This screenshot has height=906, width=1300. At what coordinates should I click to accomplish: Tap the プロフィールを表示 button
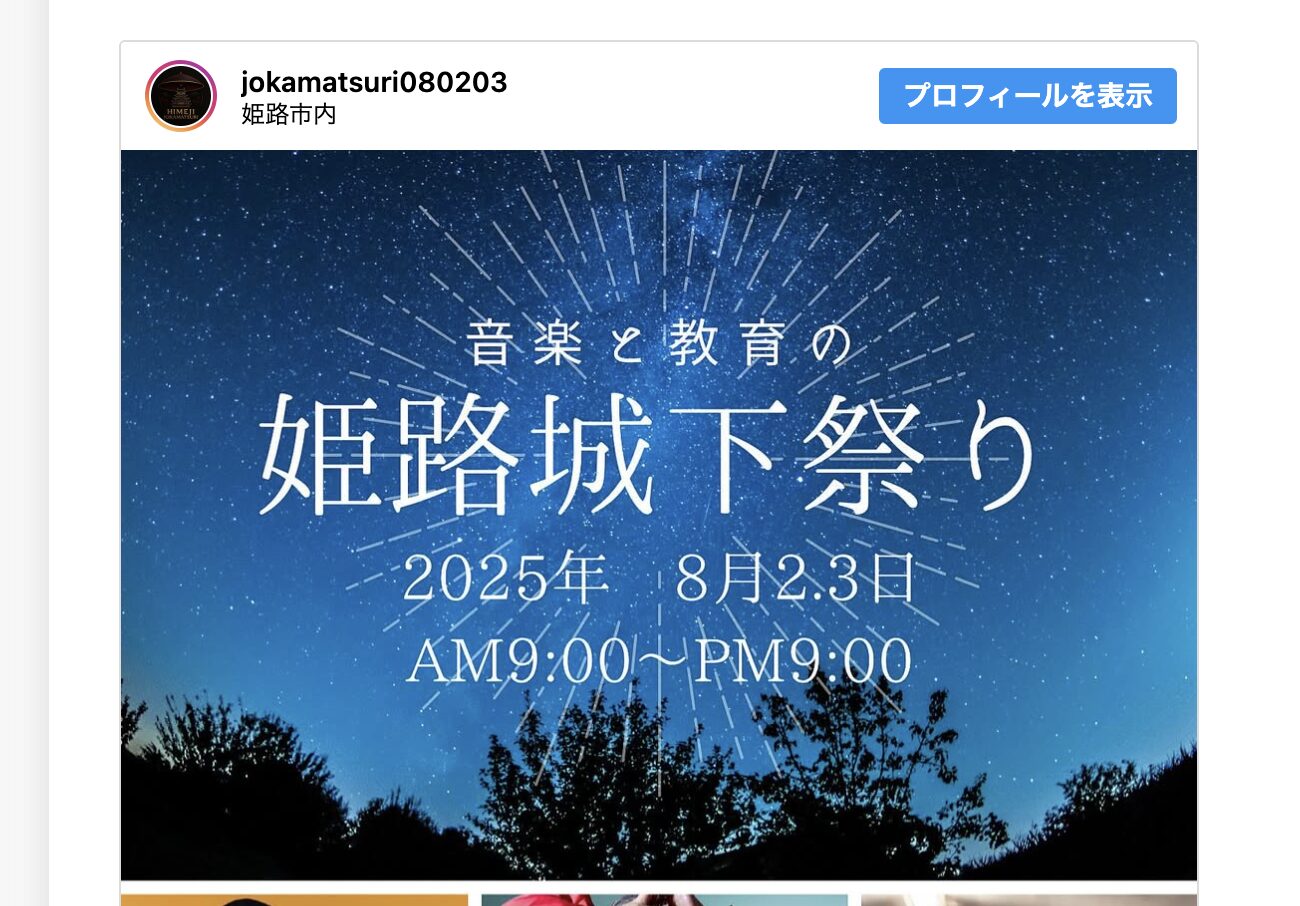coord(1027,96)
